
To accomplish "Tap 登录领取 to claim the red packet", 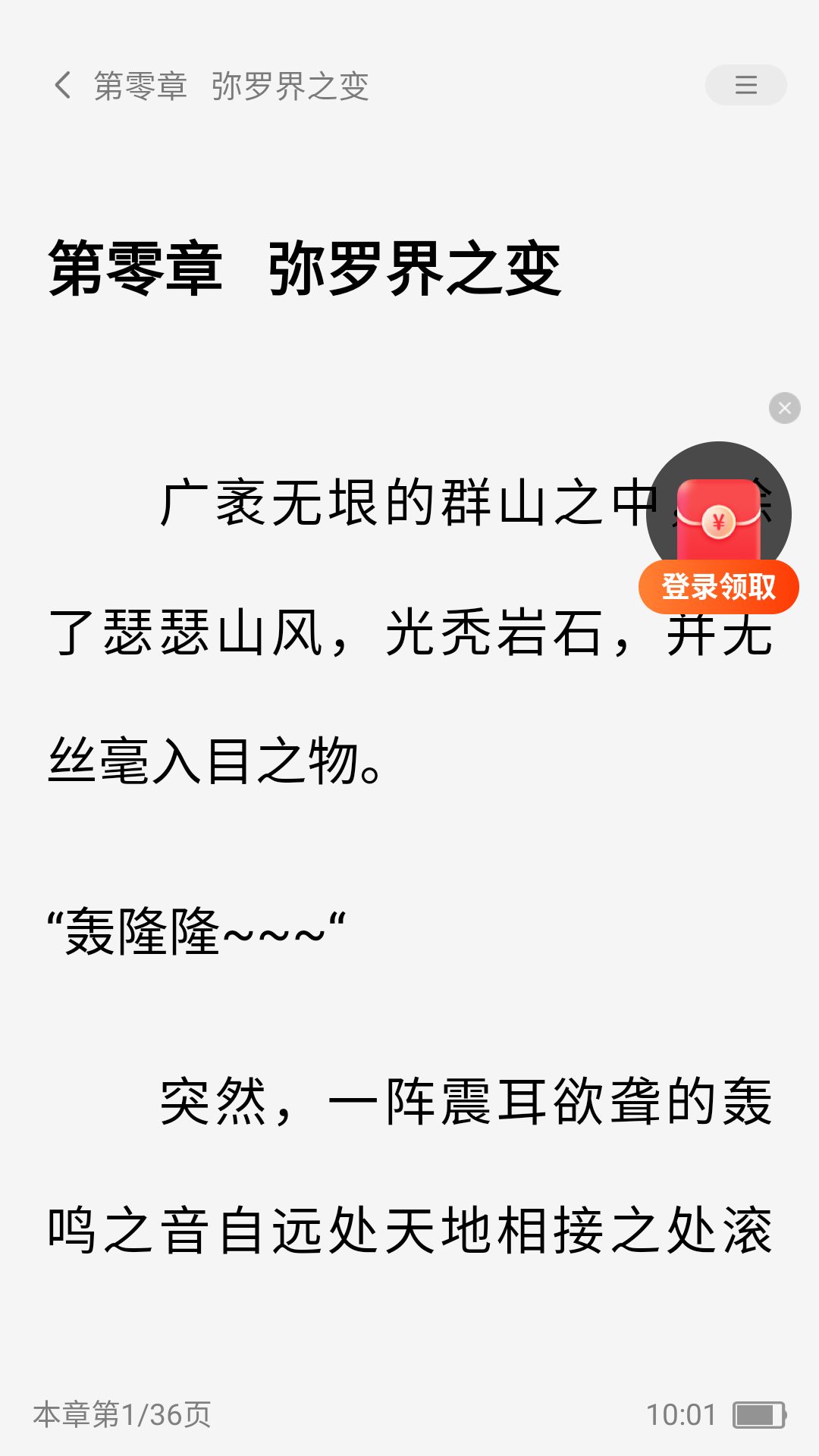I will pos(719,587).
